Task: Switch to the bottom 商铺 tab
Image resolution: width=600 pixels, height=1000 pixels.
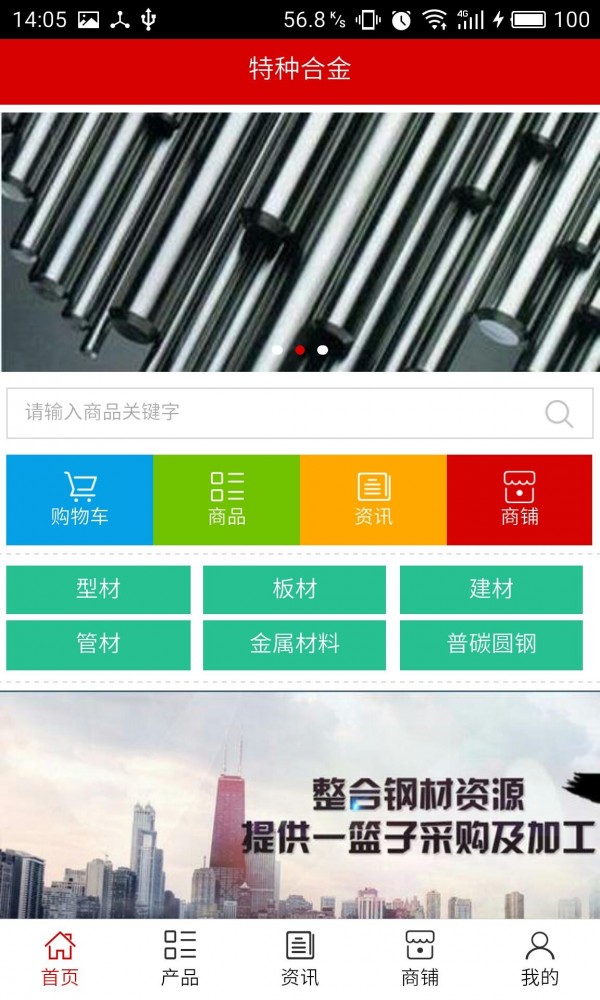Action: pos(420,958)
